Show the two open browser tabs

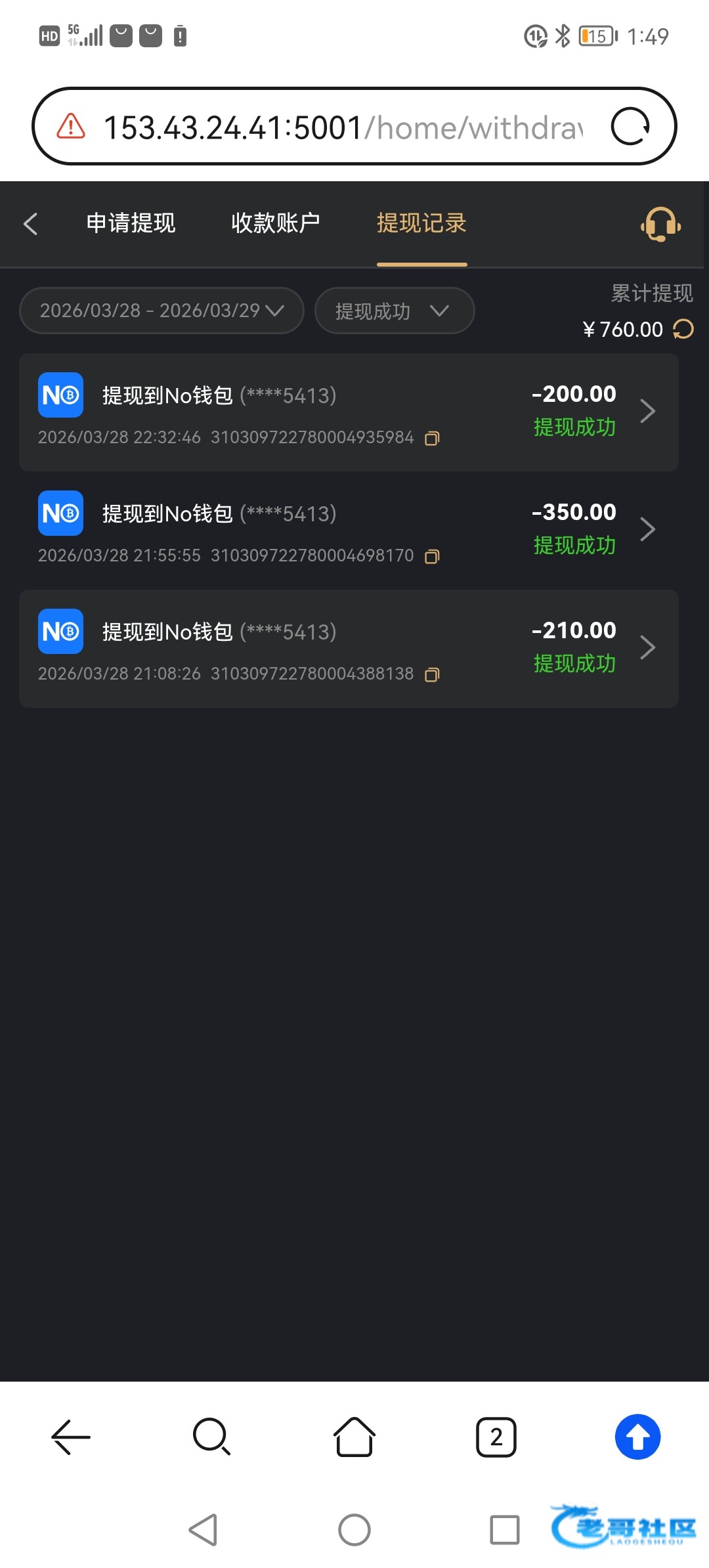click(496, 1437)
